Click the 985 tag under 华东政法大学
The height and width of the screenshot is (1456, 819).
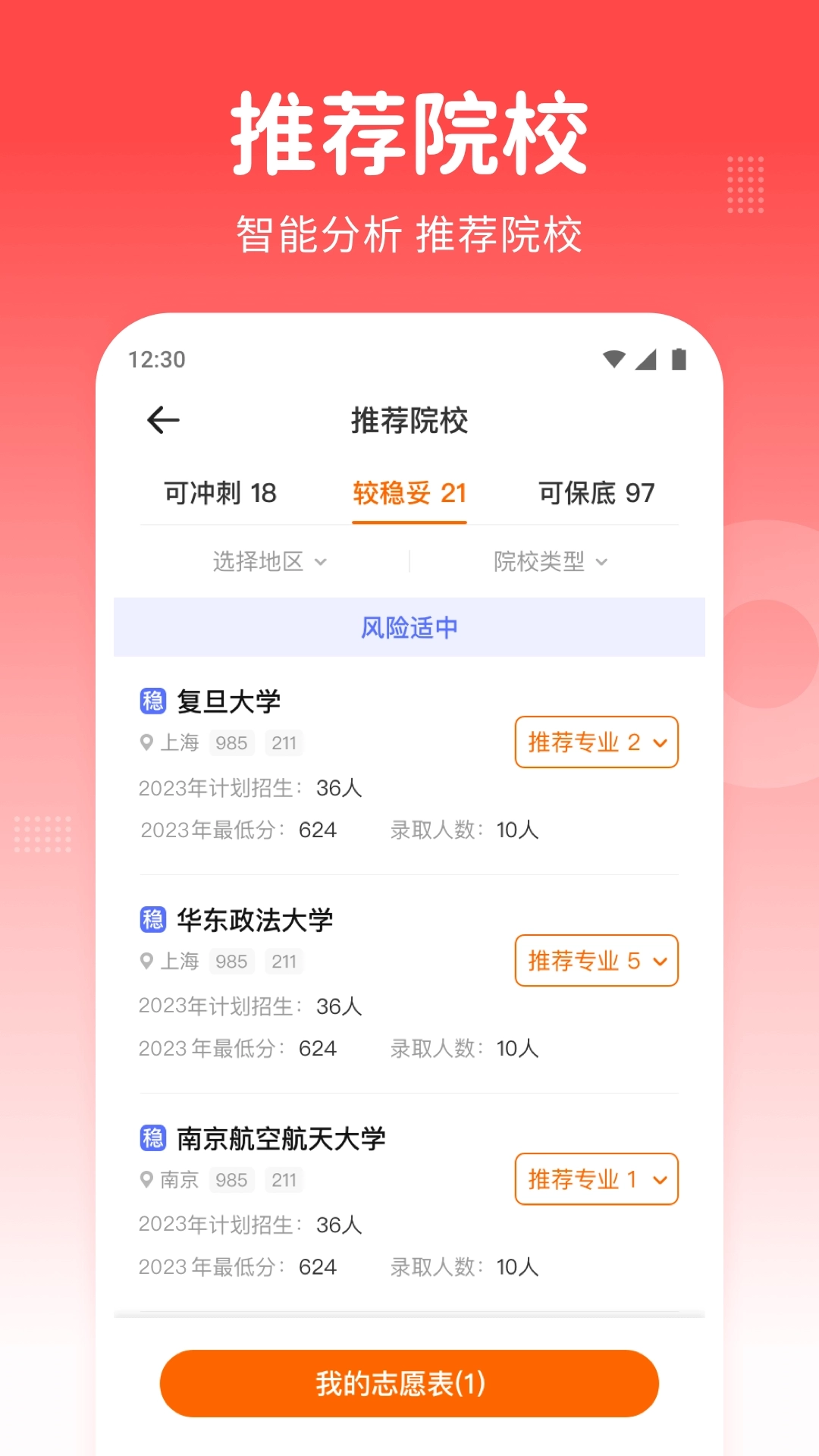tap(231, 962)
